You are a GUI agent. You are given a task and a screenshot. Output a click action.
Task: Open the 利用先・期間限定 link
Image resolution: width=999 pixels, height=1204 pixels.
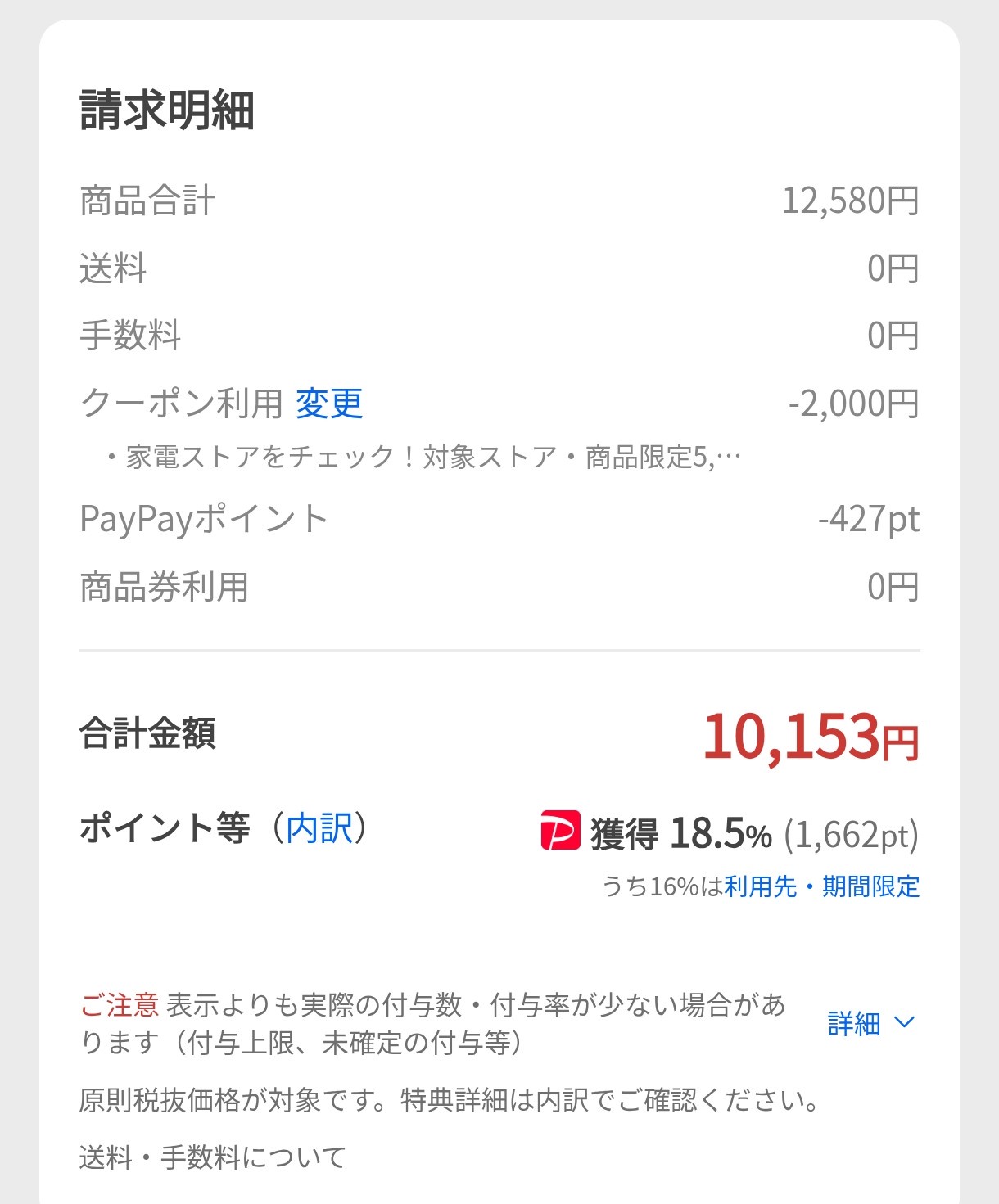coord(821,886)
